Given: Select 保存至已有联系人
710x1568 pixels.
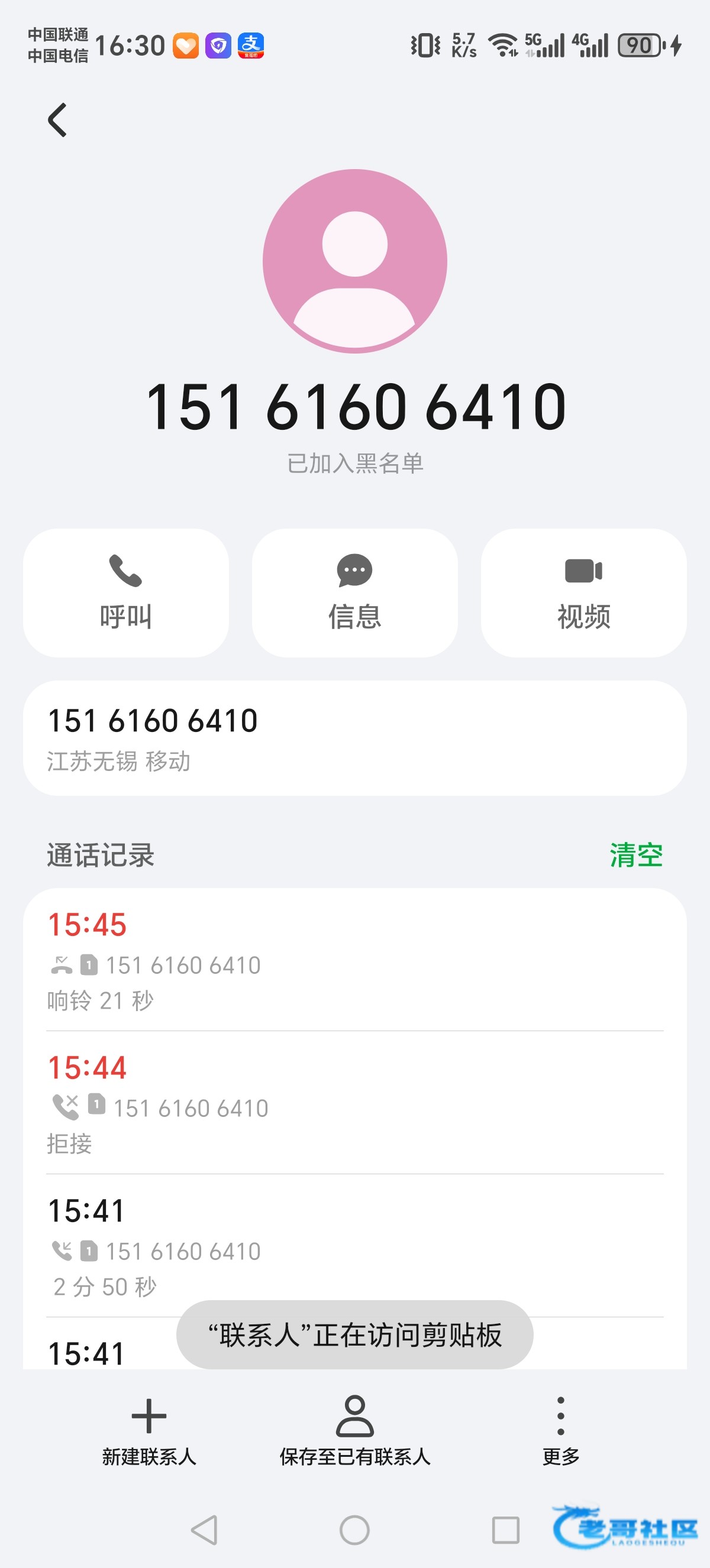Looking at the screenshot, I should 354,1430.
